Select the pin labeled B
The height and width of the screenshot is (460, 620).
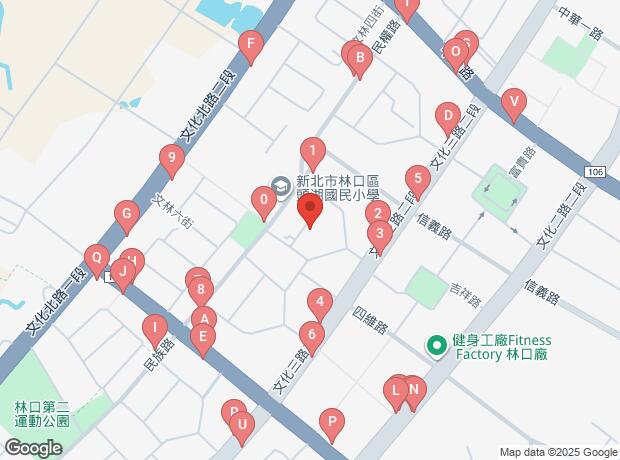(x=359, y=59)
